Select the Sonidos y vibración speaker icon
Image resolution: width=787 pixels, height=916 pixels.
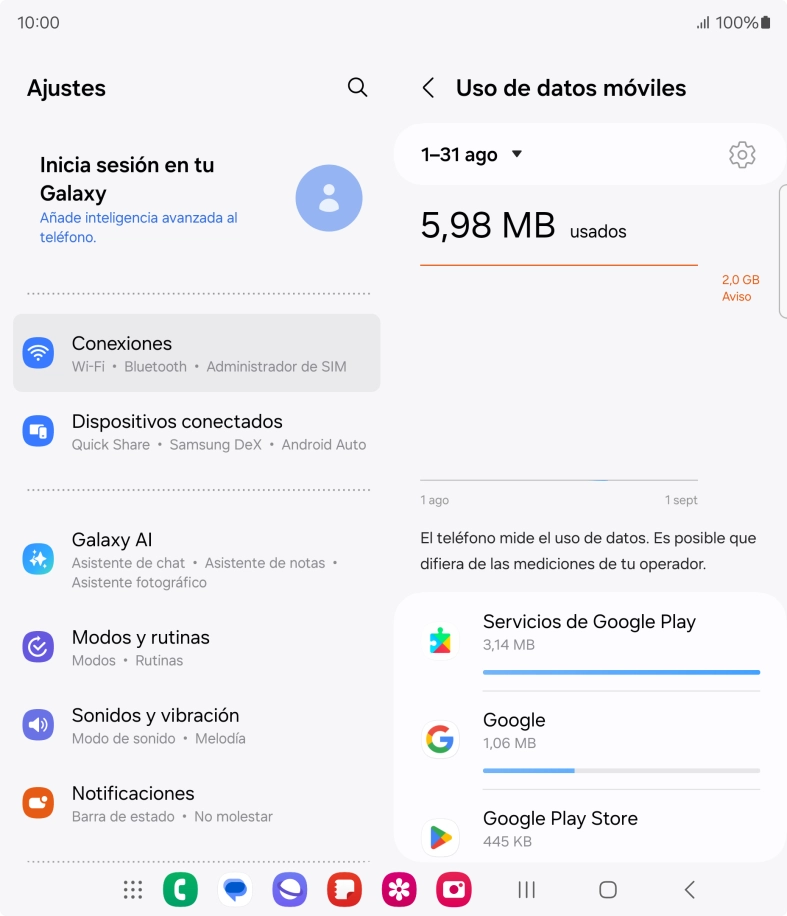click(x=38, y=724)
